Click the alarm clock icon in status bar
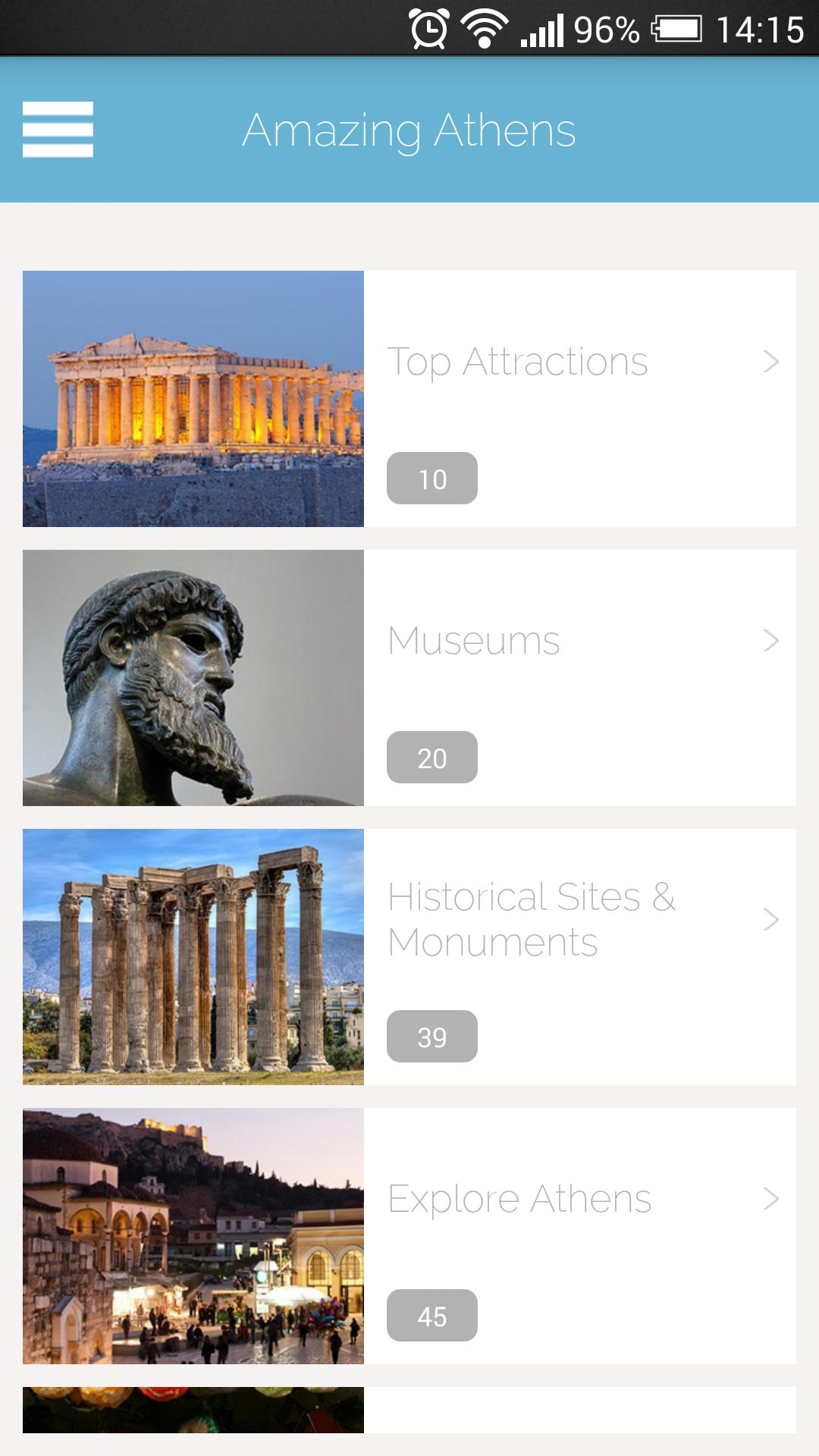The image size is (819, 1456). pos(428,29)
